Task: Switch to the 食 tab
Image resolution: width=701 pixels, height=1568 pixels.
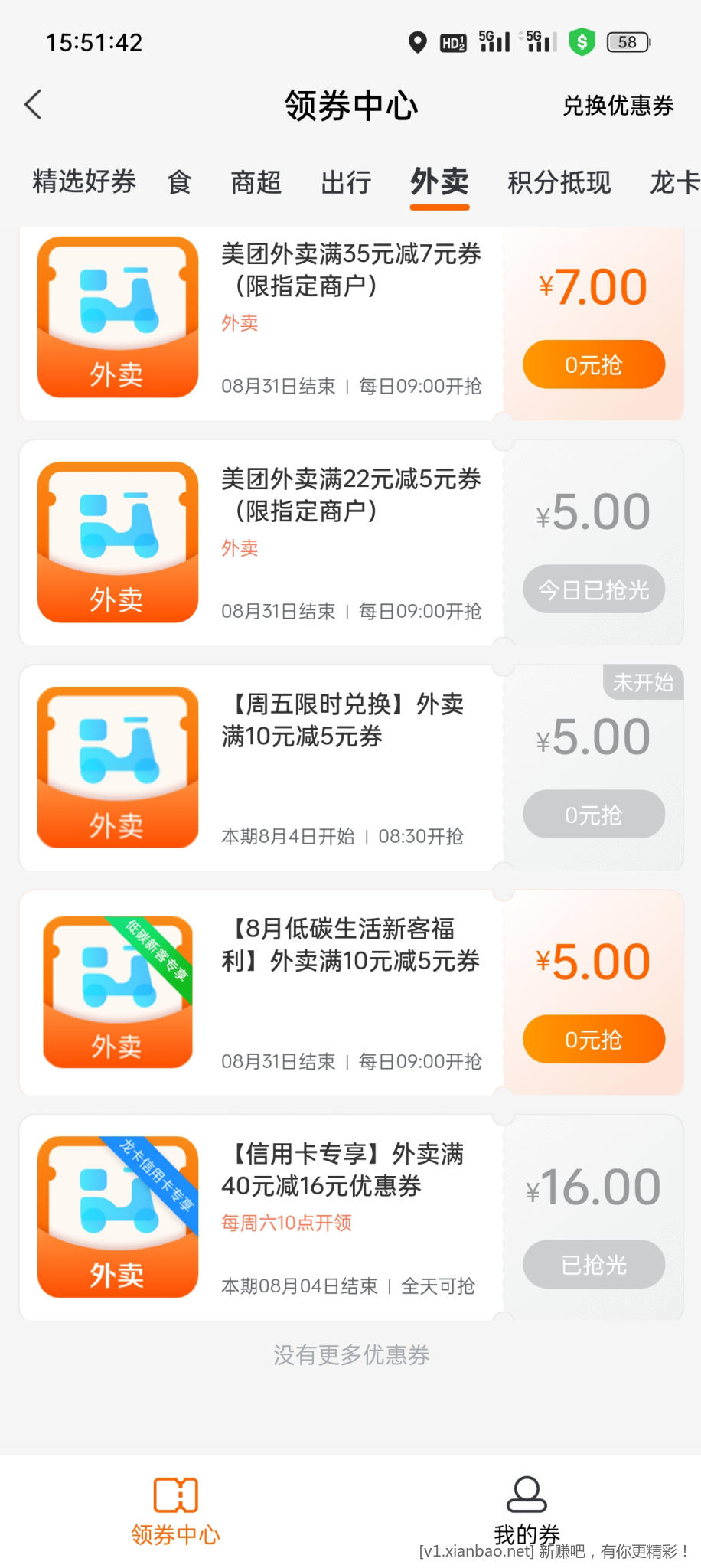Action: pyautogui.click(x=179, y=182)
